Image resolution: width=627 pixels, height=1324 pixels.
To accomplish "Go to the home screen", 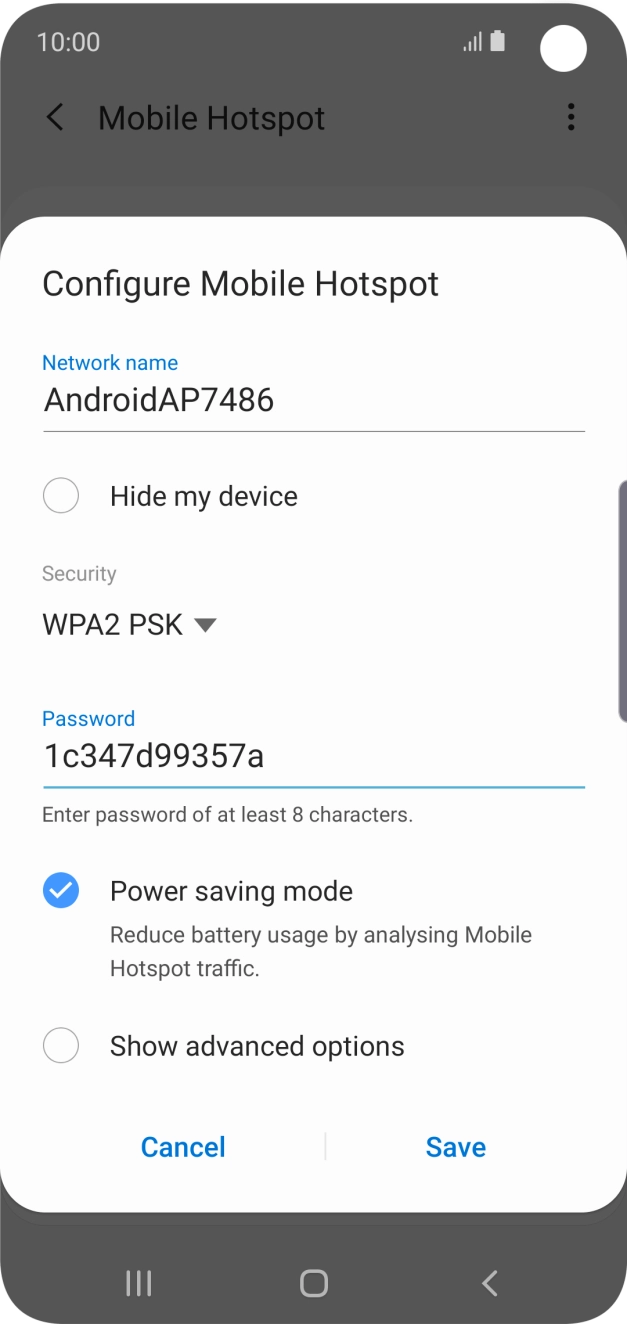I will click(x=314, y=1283).
